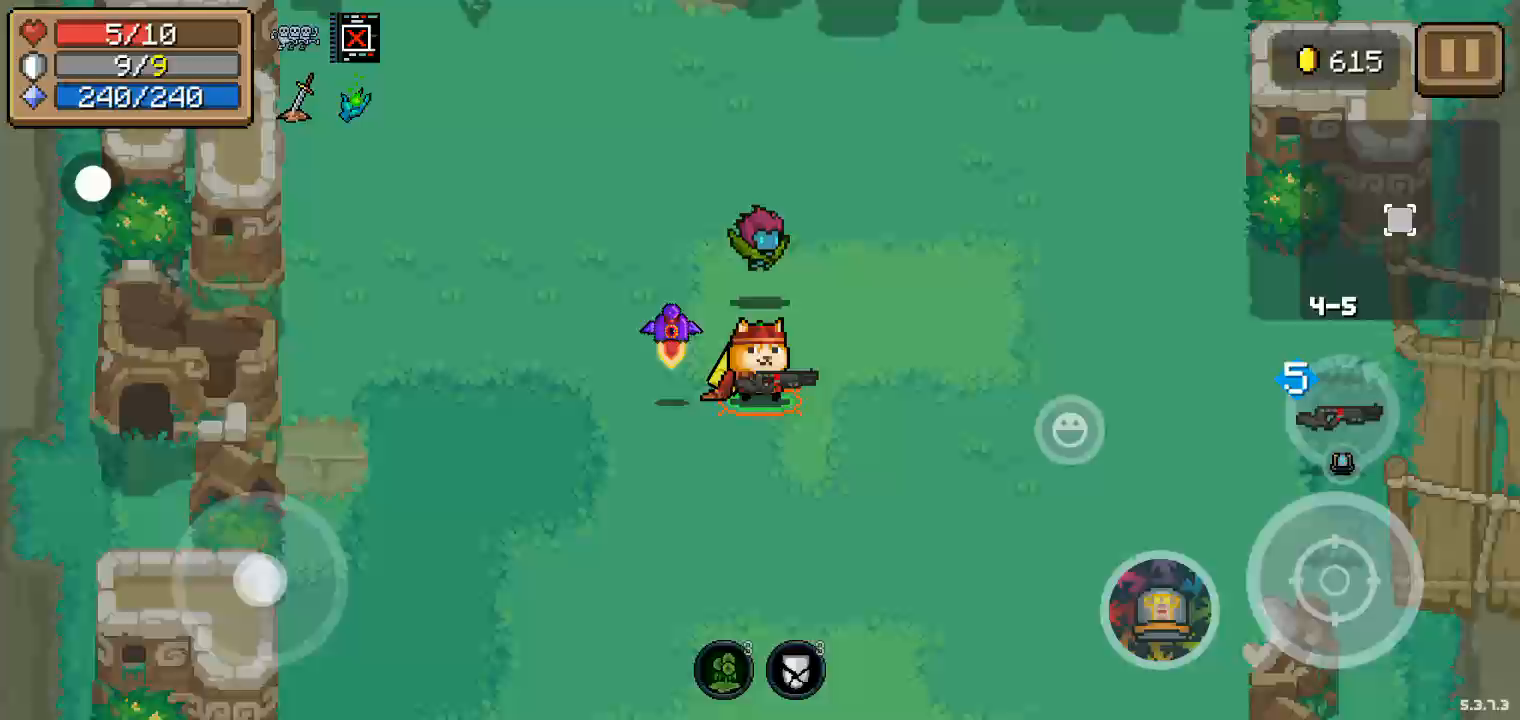Screen dimensions: 1520x720
Task: Open the emote smiley button
Action: pos(1069,430)
